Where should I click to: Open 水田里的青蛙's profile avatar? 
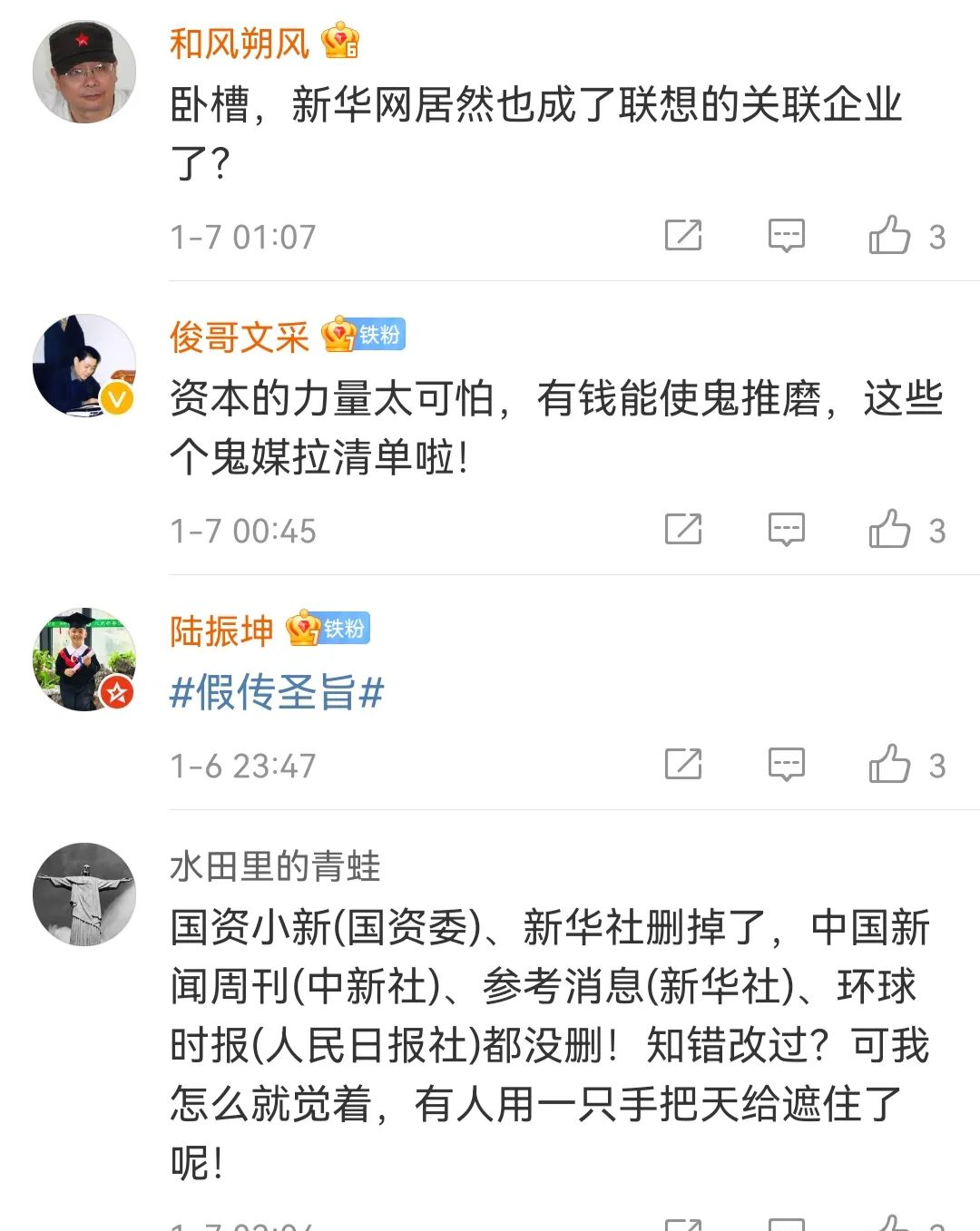[x=84, y=894]
